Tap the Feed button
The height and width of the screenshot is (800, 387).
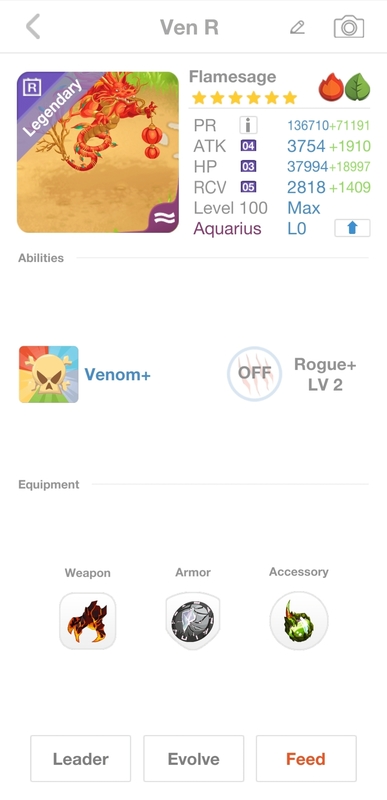[306, 759]
